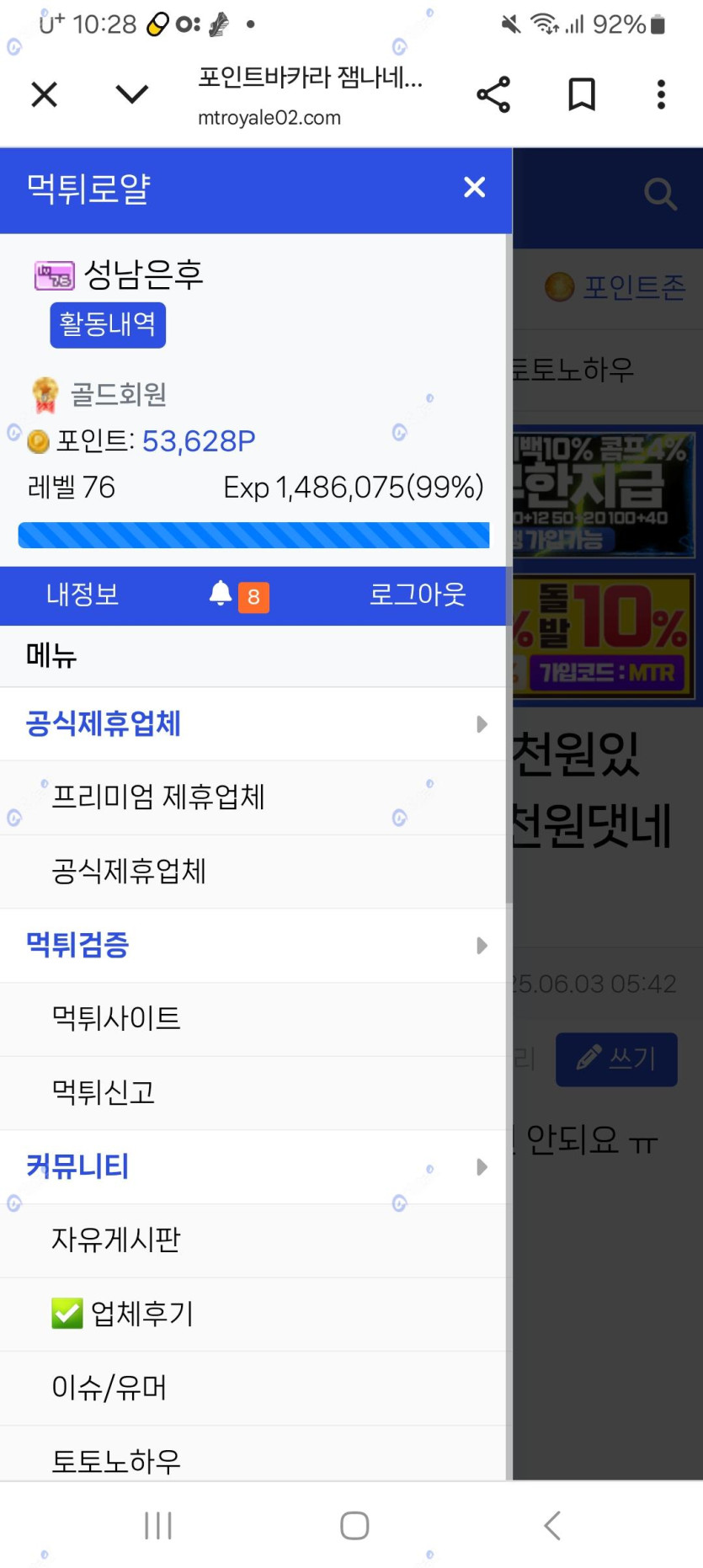Go back with the system back button

point(551,1525)
